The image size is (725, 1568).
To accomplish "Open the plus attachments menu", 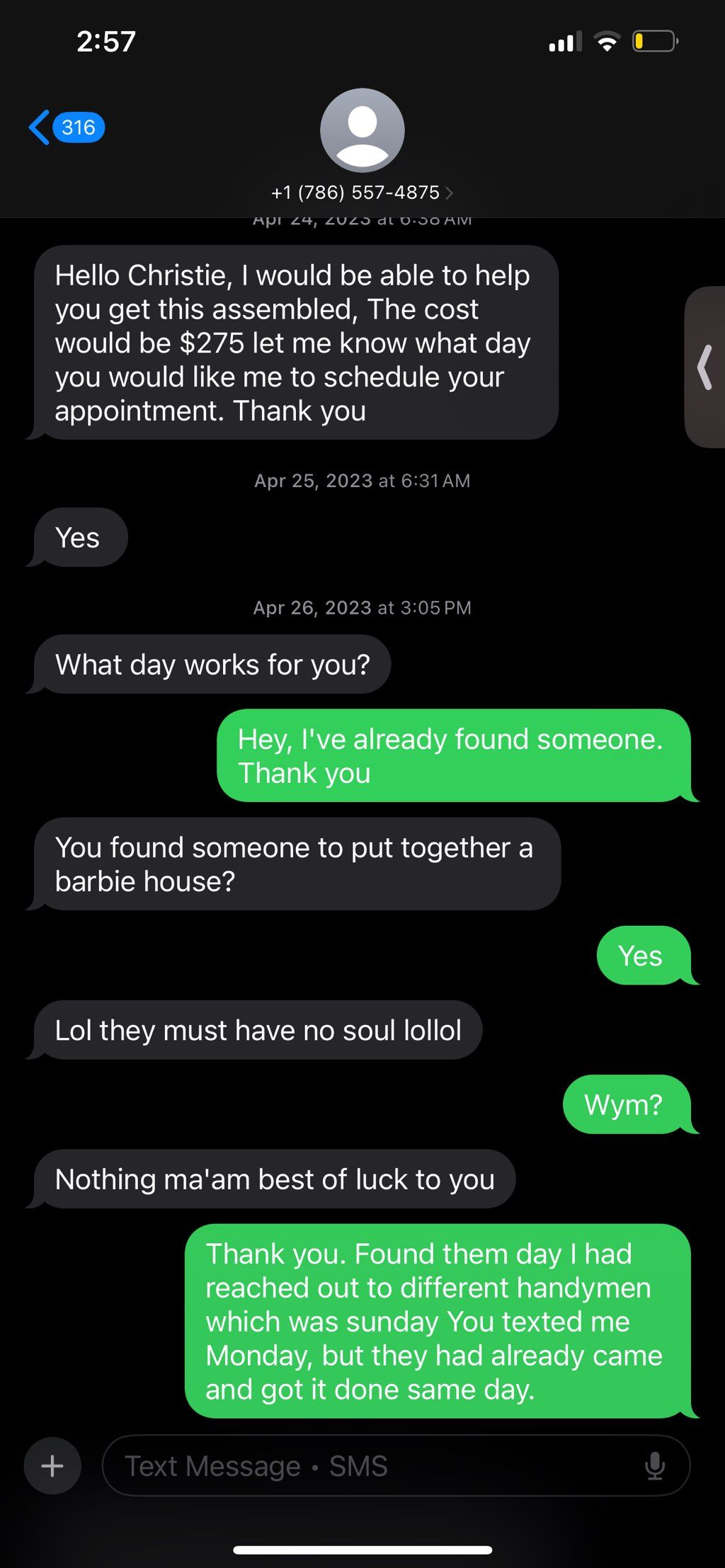I will tap(52, 1465).
